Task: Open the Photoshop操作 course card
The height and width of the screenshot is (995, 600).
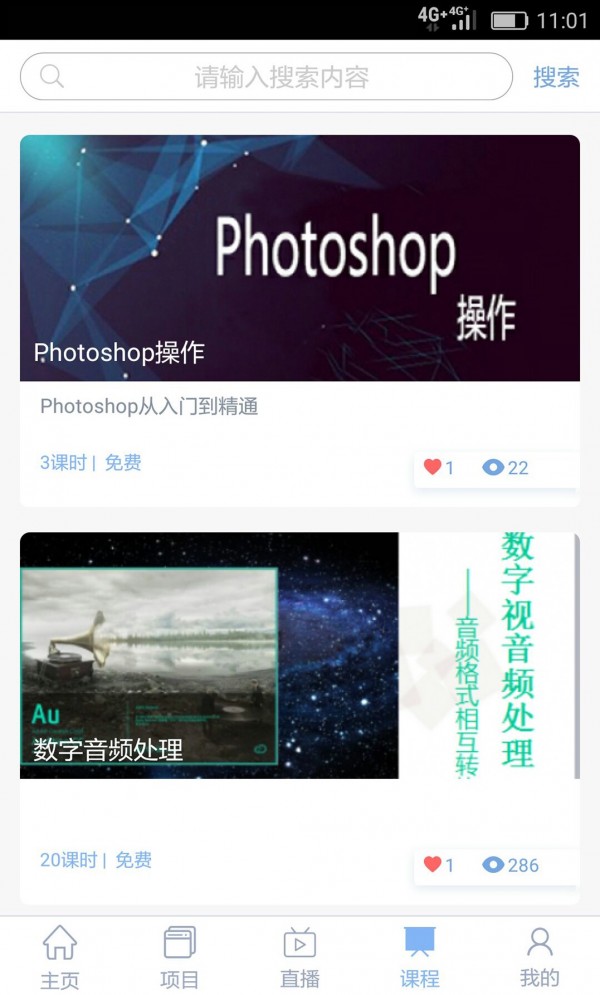Action: [300, 258]
